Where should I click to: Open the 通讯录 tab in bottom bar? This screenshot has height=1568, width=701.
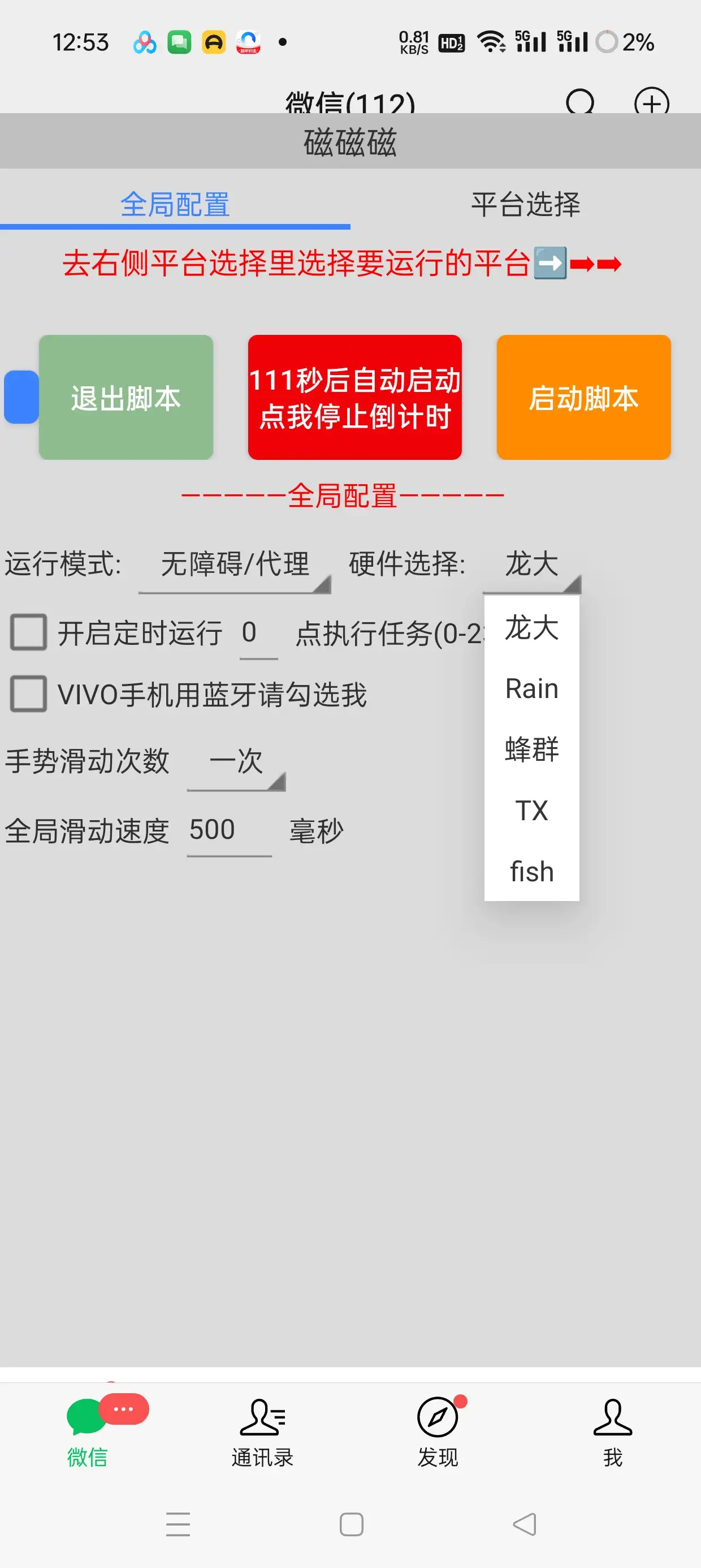[x=262, y=1431]
